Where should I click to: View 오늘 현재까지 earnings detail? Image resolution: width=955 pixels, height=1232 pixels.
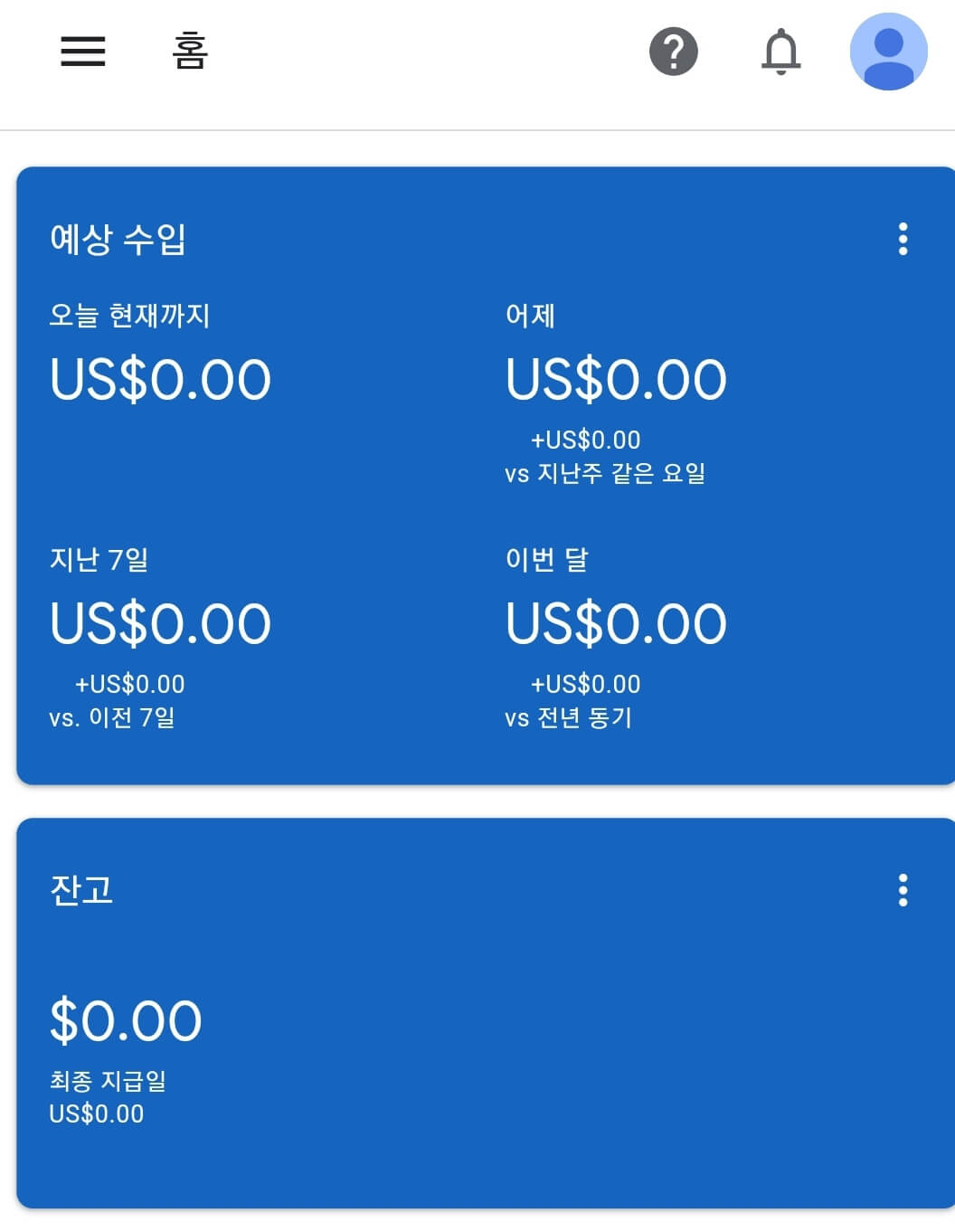[x=161, y=379]
